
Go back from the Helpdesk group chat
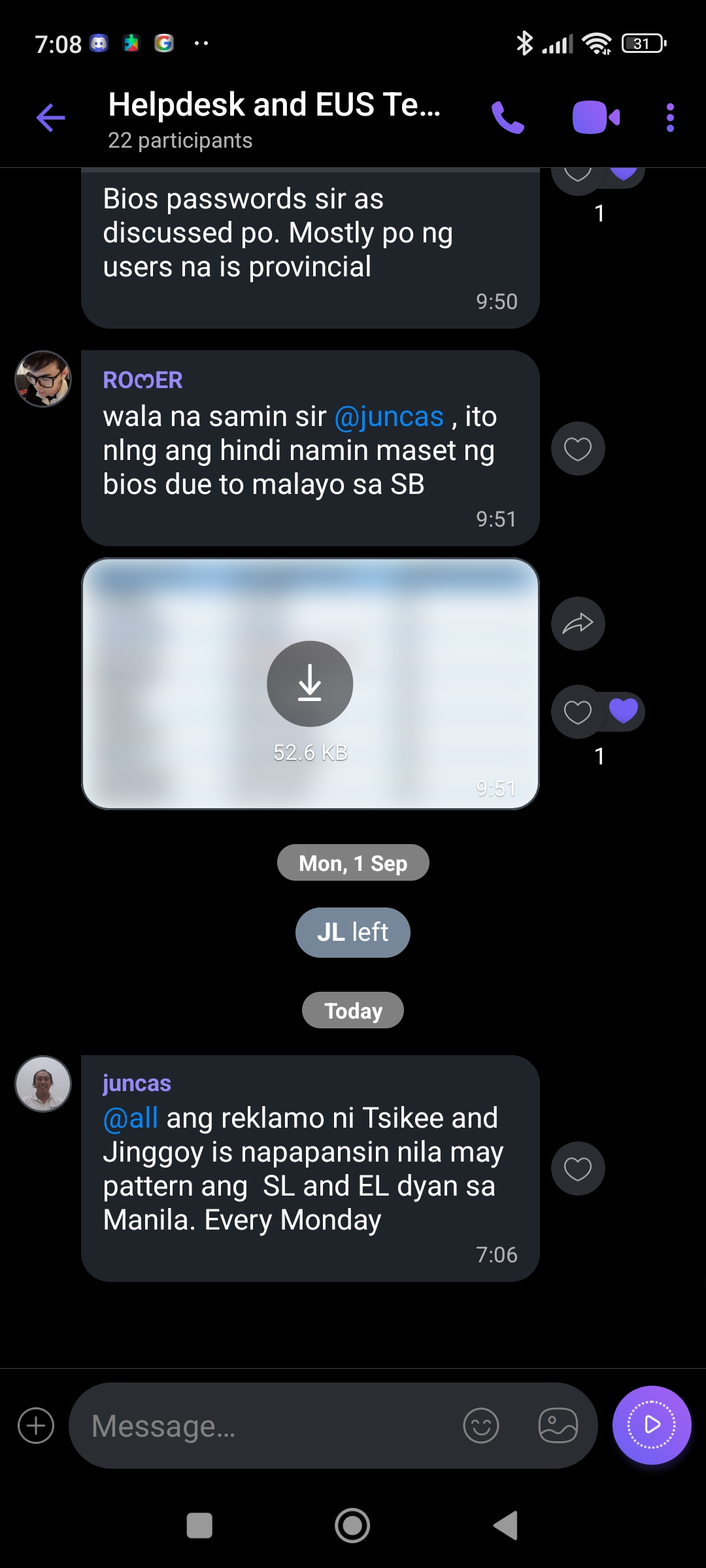(x=50, y=118)
